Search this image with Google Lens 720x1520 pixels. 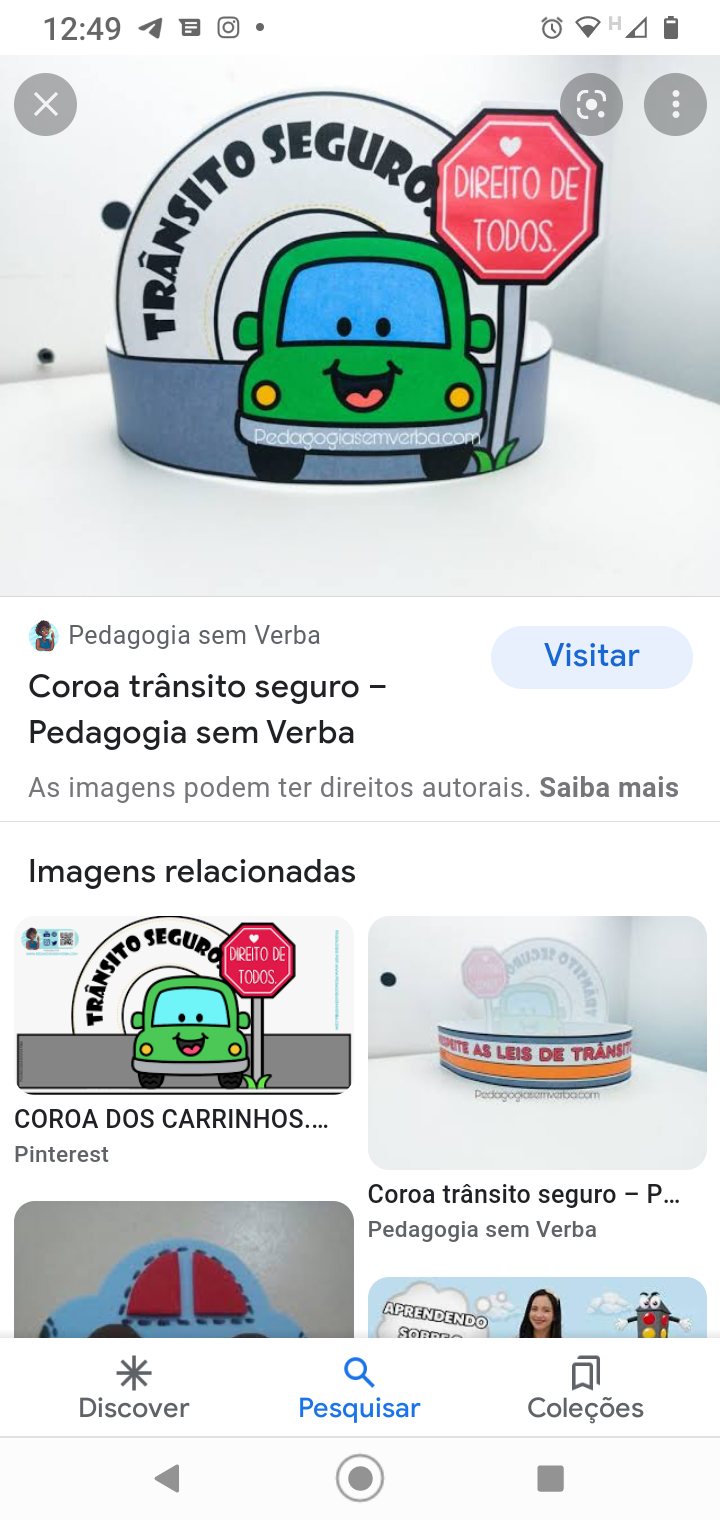coord(591,104)
